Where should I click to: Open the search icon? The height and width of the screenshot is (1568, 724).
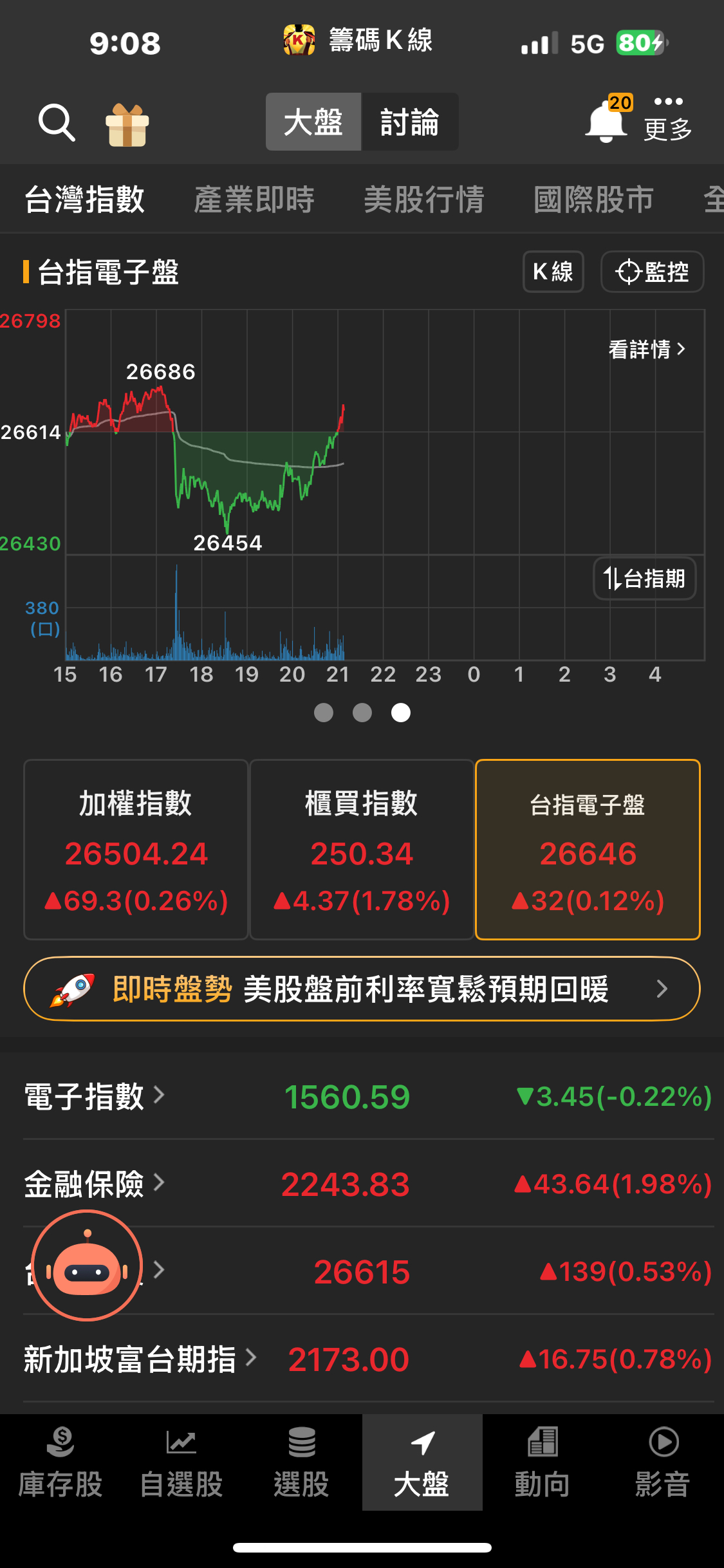point(57,122)
